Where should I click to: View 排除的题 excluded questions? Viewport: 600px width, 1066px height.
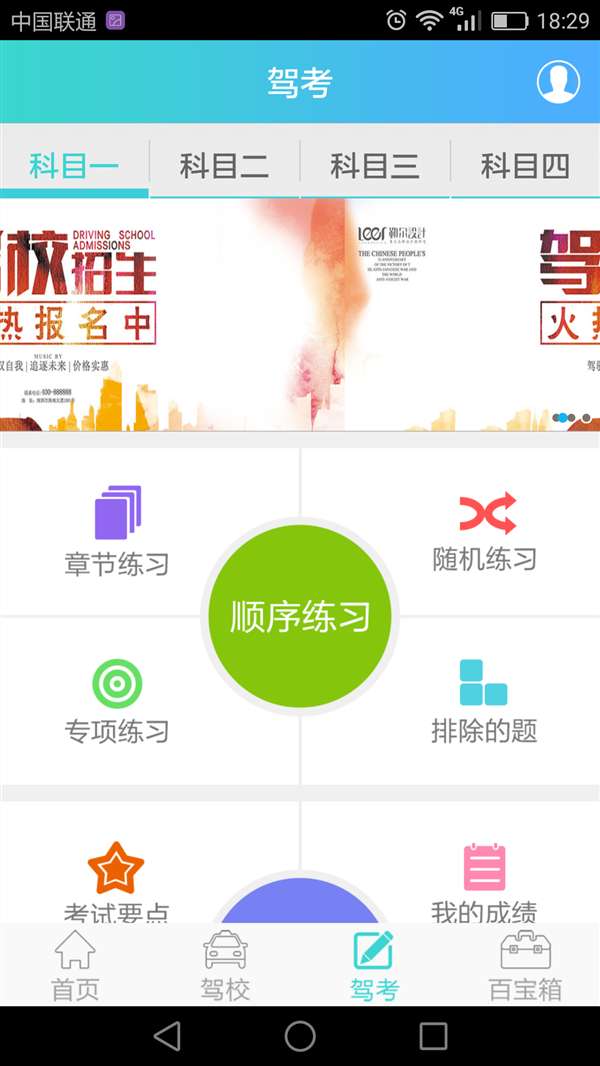[x=485, y=700]
